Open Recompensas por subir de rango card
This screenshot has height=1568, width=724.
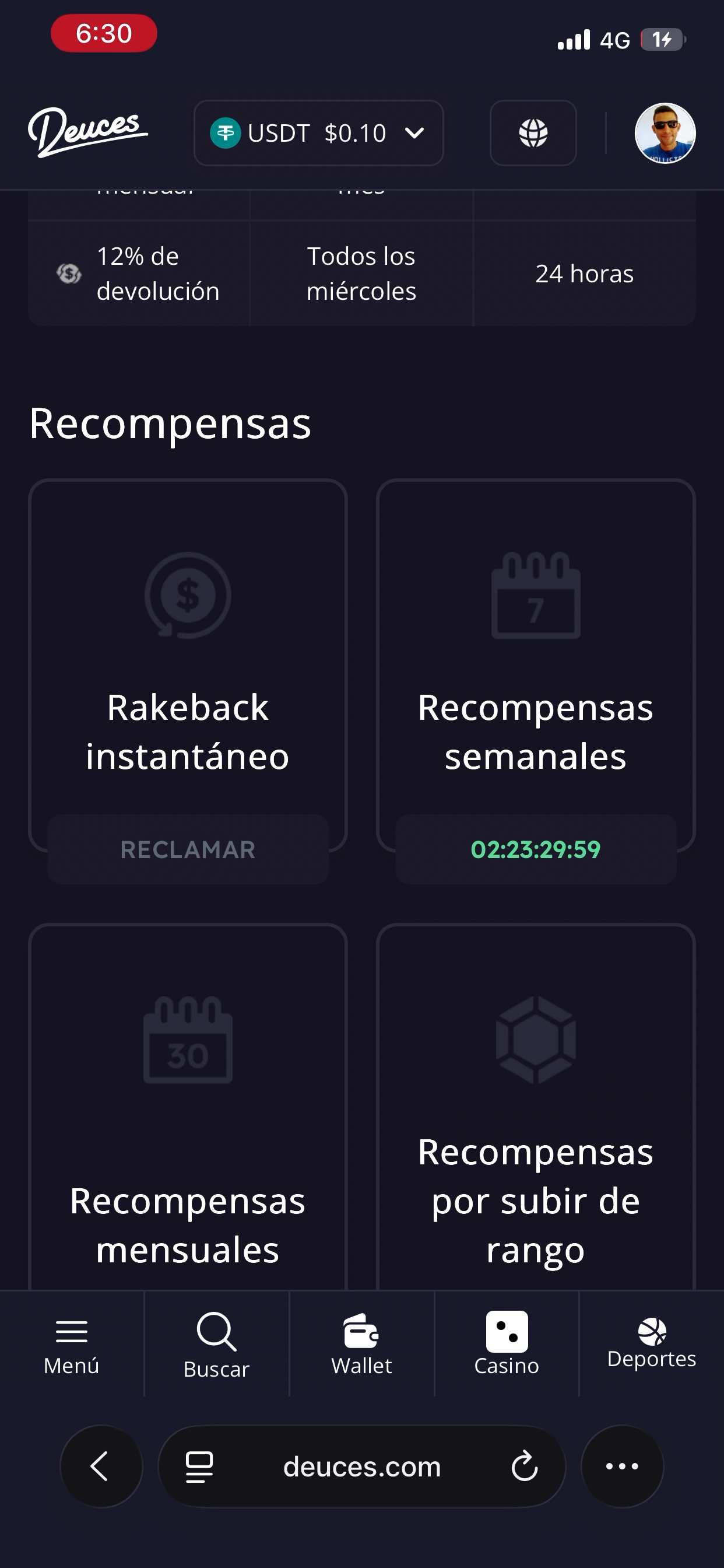coord(535,1108)
